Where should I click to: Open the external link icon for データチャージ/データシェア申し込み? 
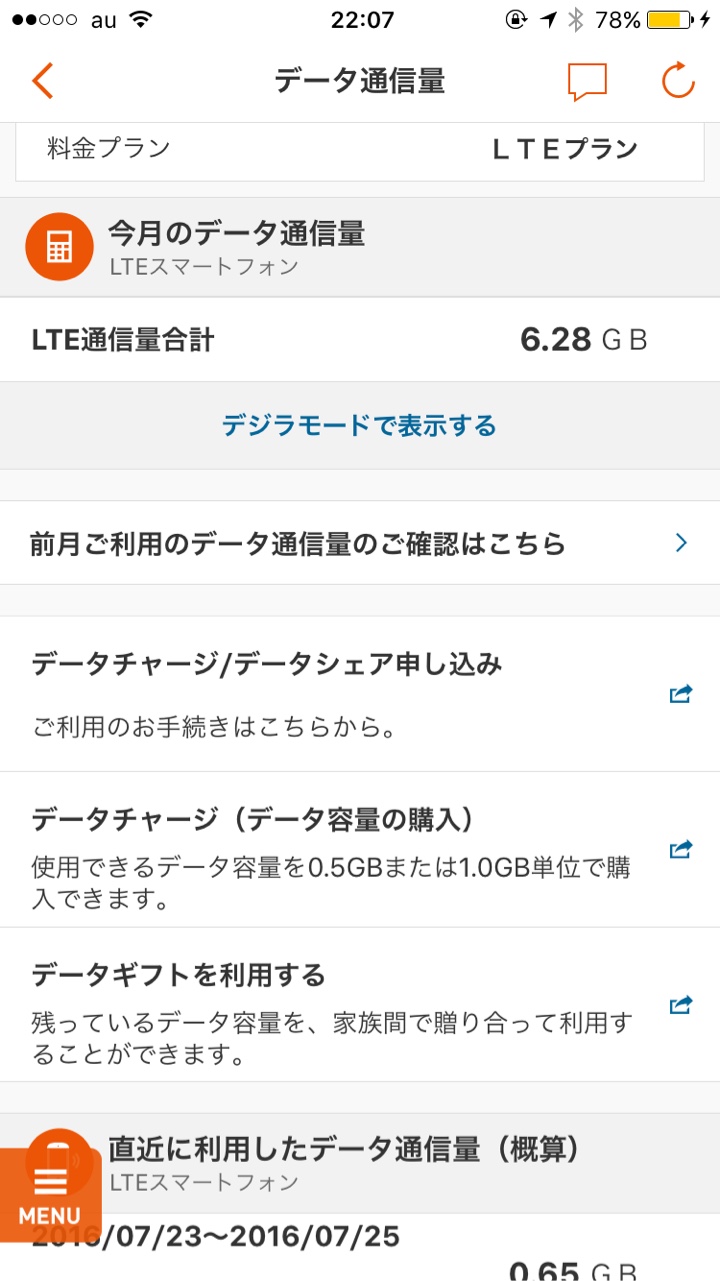pyautogui.click(x=681, y=693)
